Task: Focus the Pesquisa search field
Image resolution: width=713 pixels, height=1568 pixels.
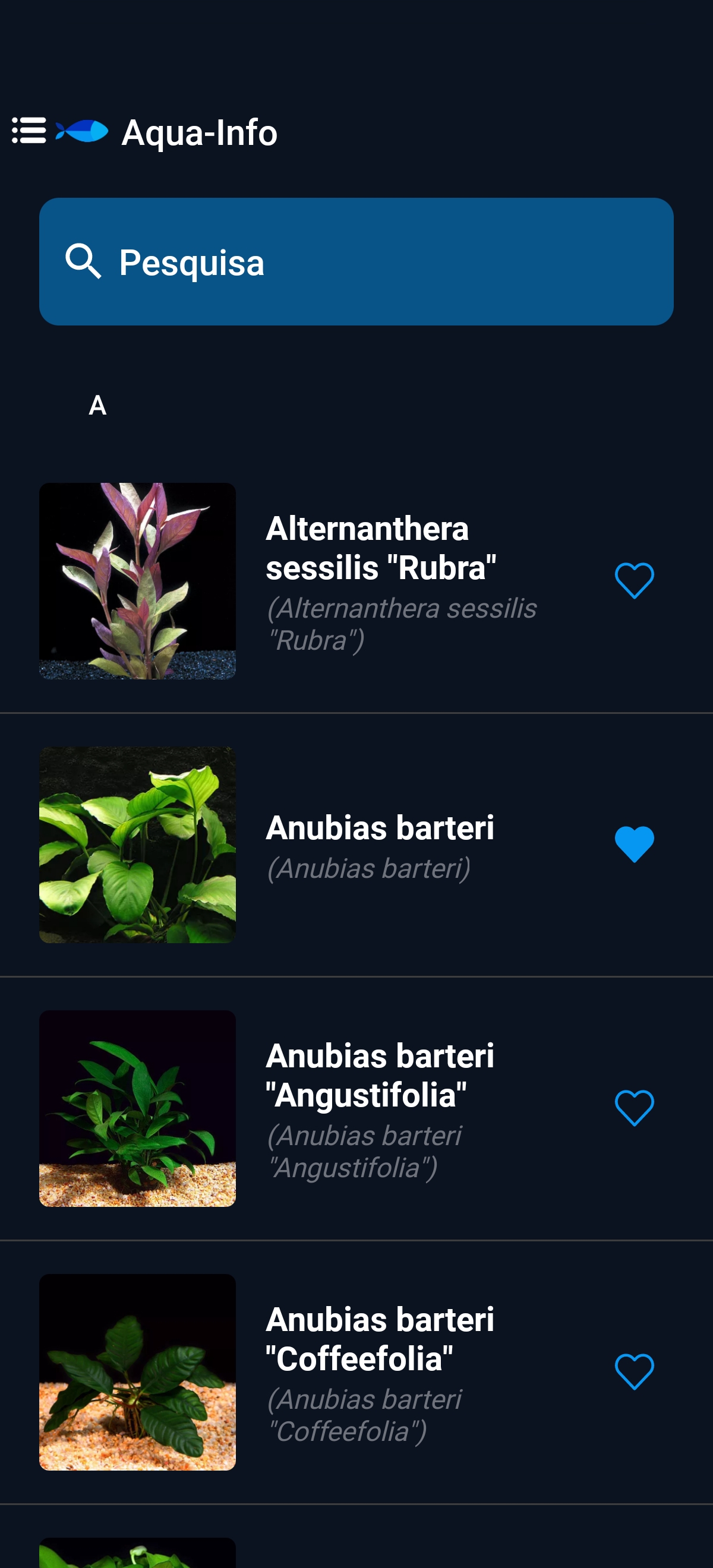Action: click(x=356, y=262)
